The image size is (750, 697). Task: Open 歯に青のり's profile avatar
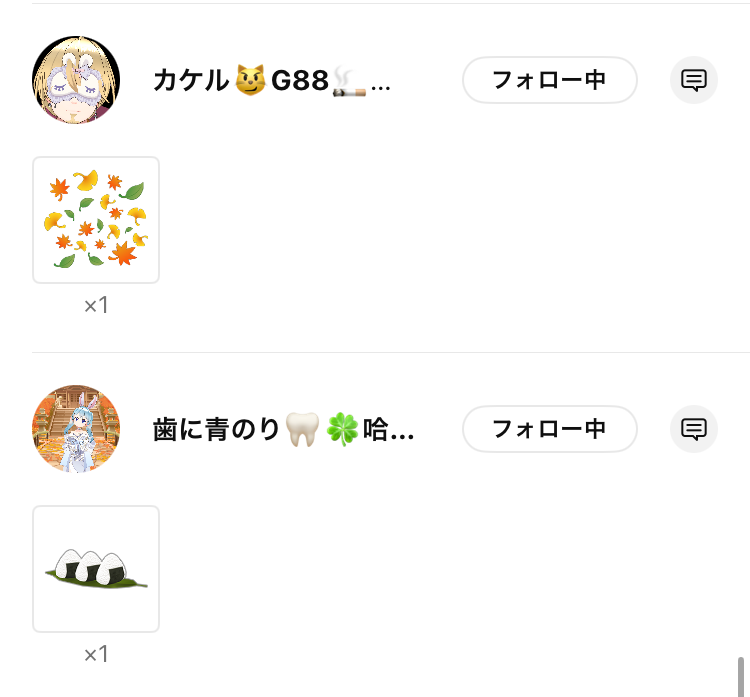pos(76,428)
